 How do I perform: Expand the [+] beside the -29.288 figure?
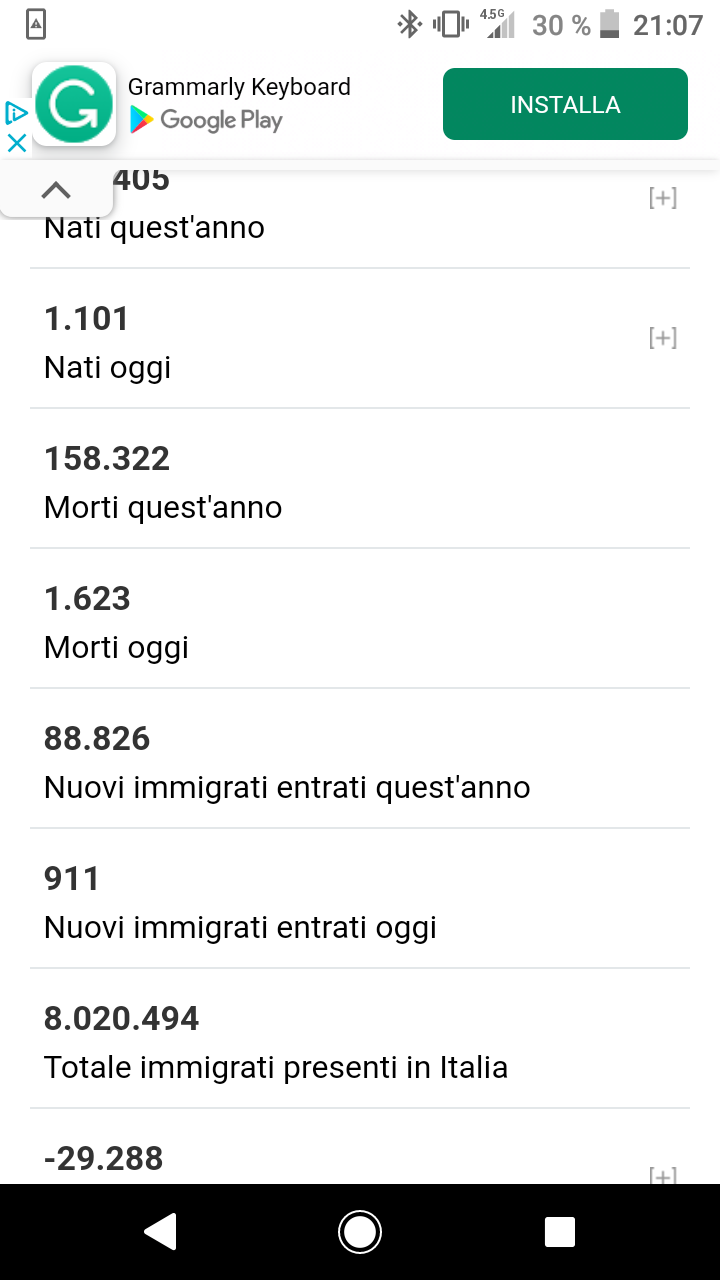tap(662, 1174)
